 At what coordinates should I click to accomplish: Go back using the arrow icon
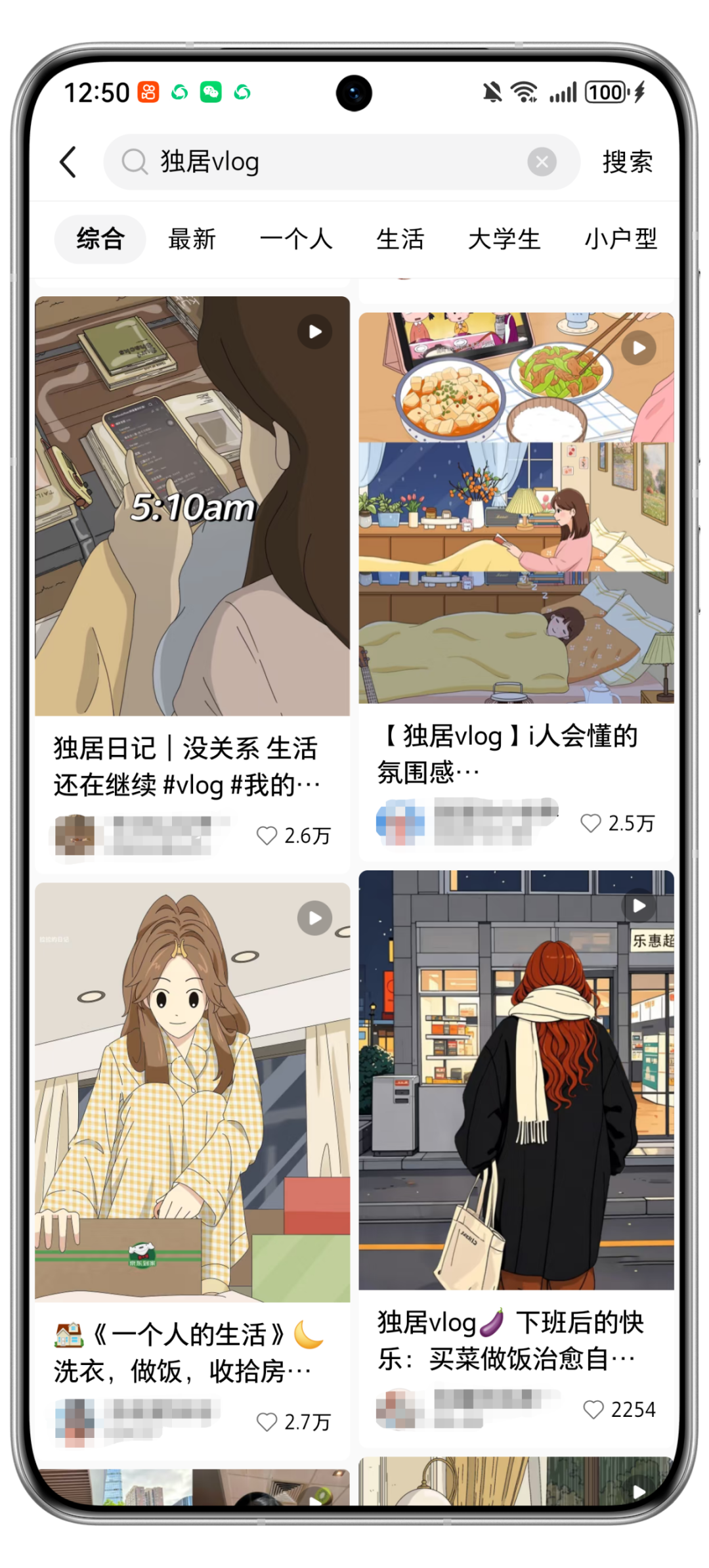(x=68, y=162)
